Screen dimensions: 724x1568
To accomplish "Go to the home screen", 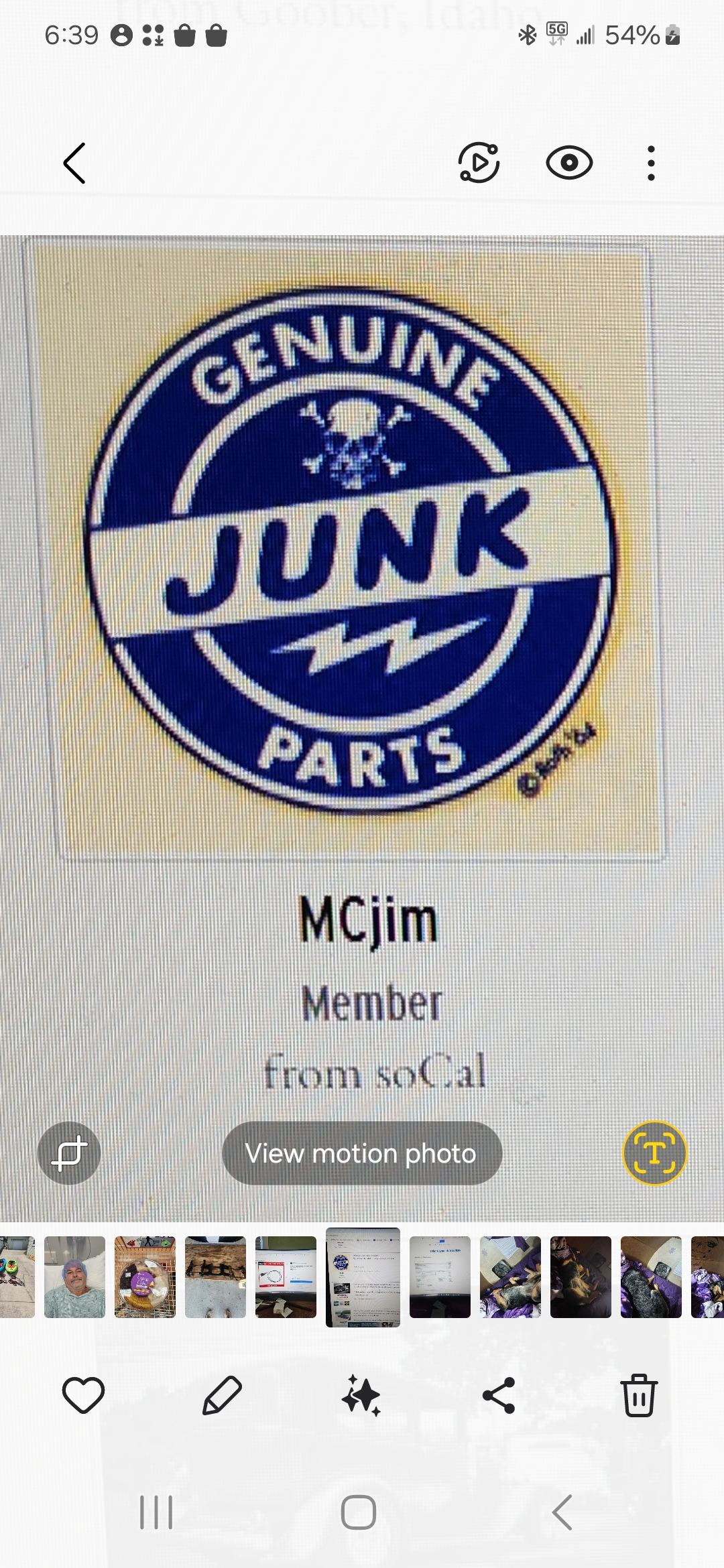I will pyautogui.click(x=359, y=1512).
